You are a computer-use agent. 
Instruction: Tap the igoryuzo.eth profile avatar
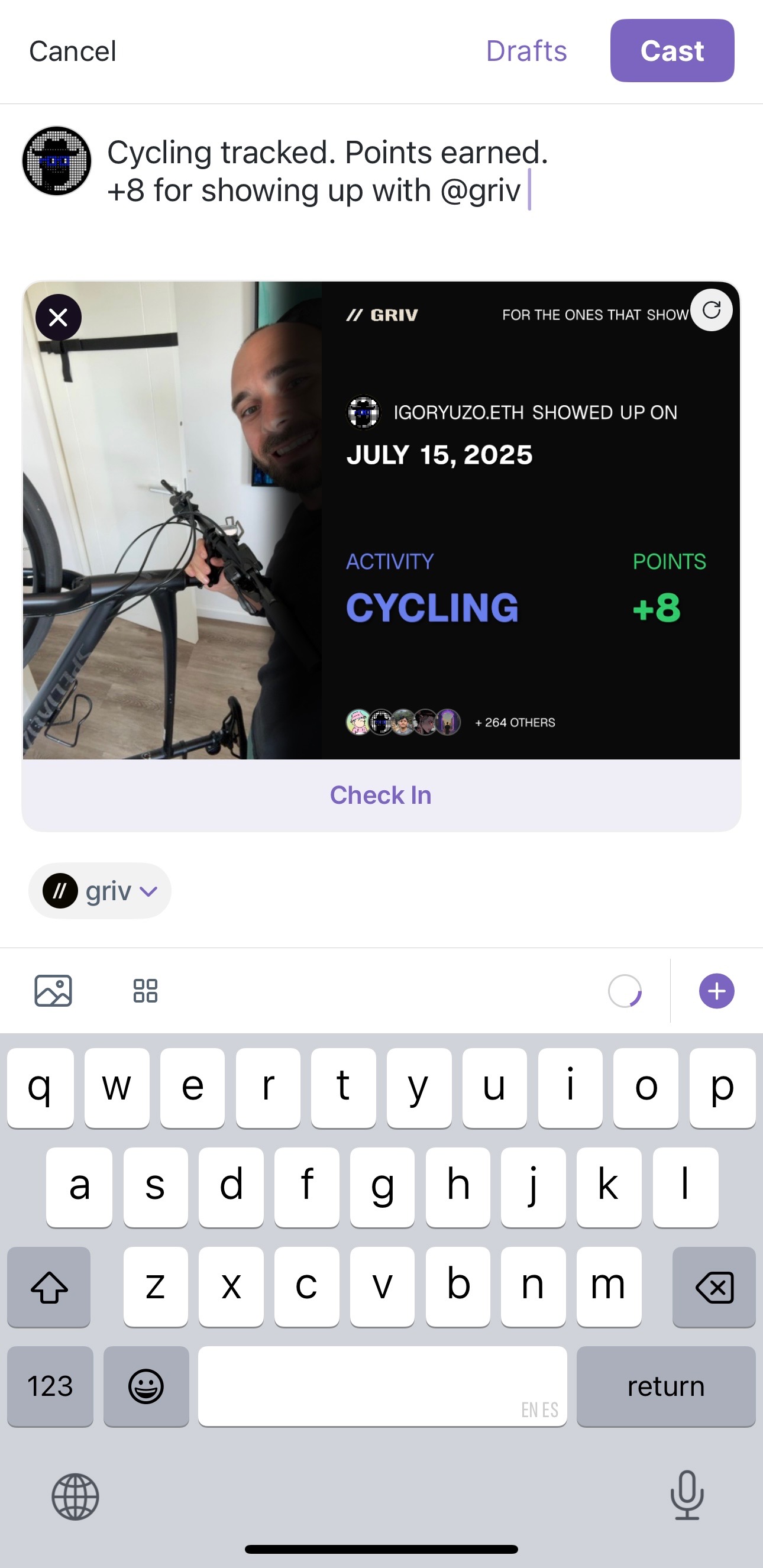pos(363,412)
